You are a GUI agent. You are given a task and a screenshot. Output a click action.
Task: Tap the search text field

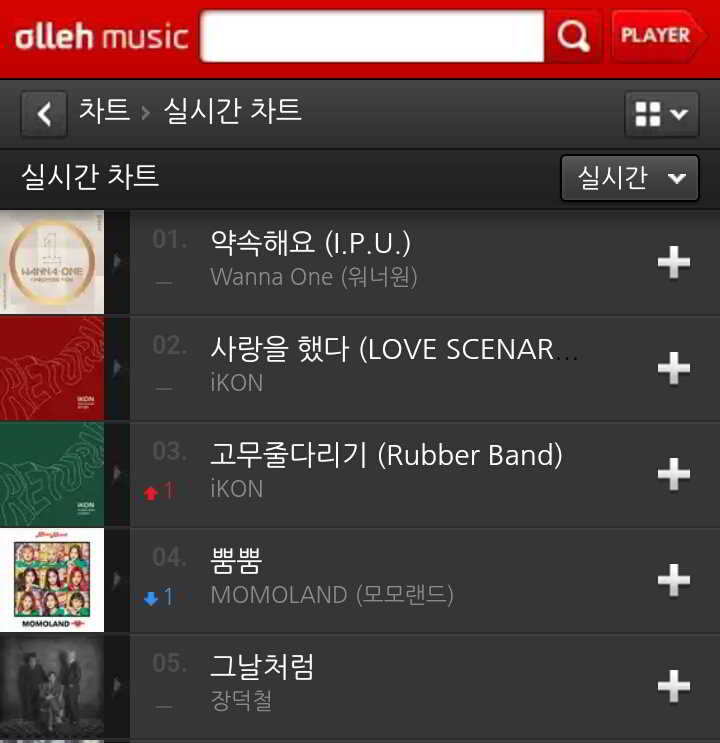pyautogui.click(x=372, y=37)
